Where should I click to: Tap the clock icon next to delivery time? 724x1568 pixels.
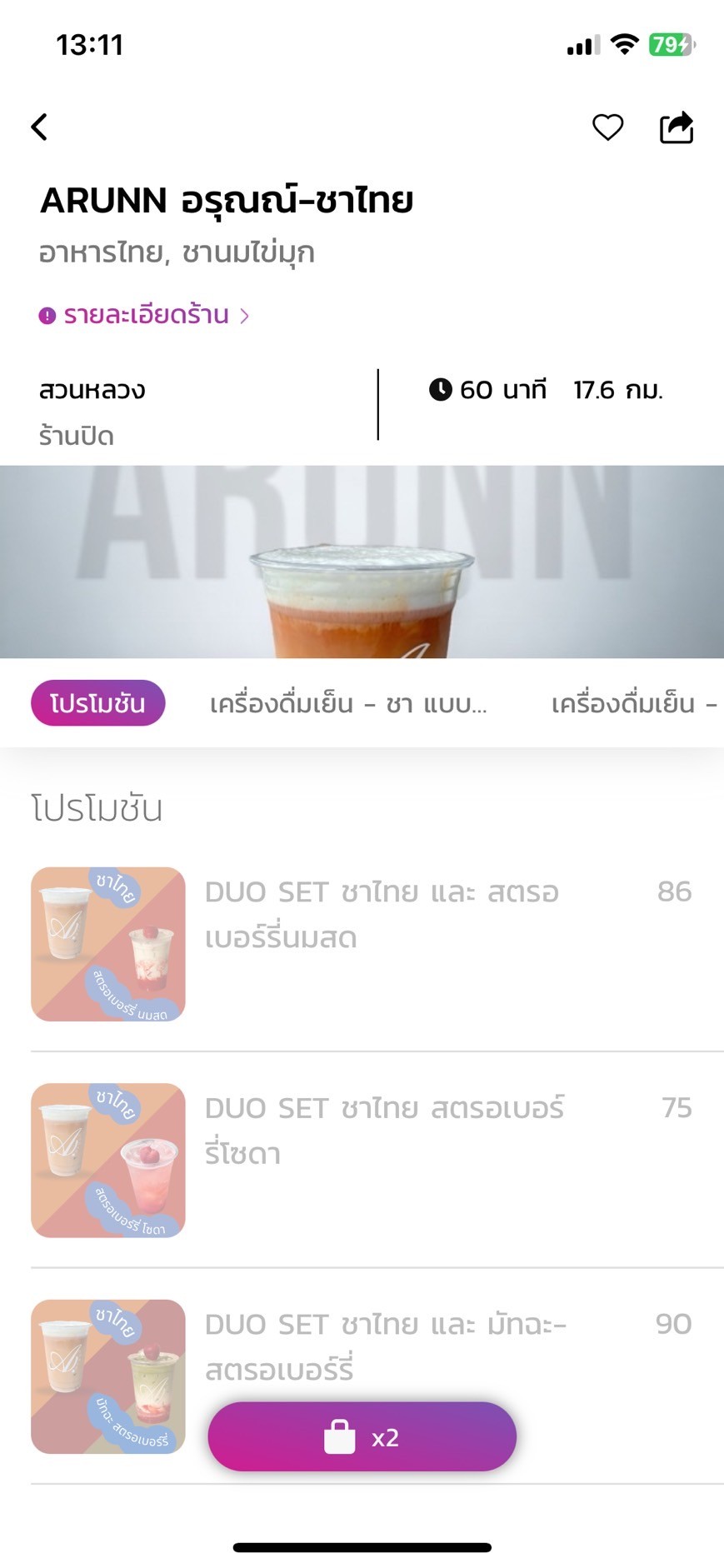(442, 388)
